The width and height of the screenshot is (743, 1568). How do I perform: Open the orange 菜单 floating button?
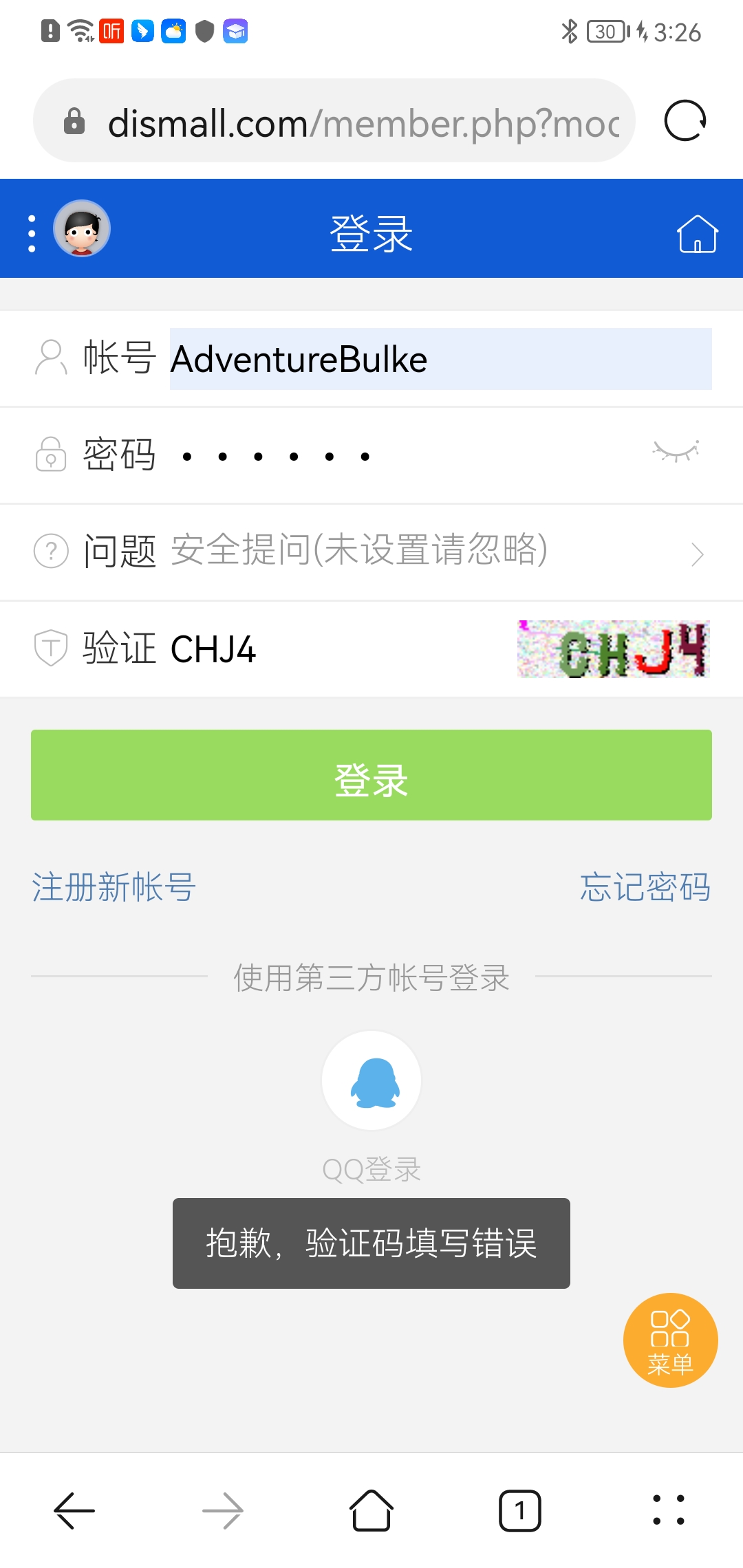pyautogui.click(x=670, y=1340)
